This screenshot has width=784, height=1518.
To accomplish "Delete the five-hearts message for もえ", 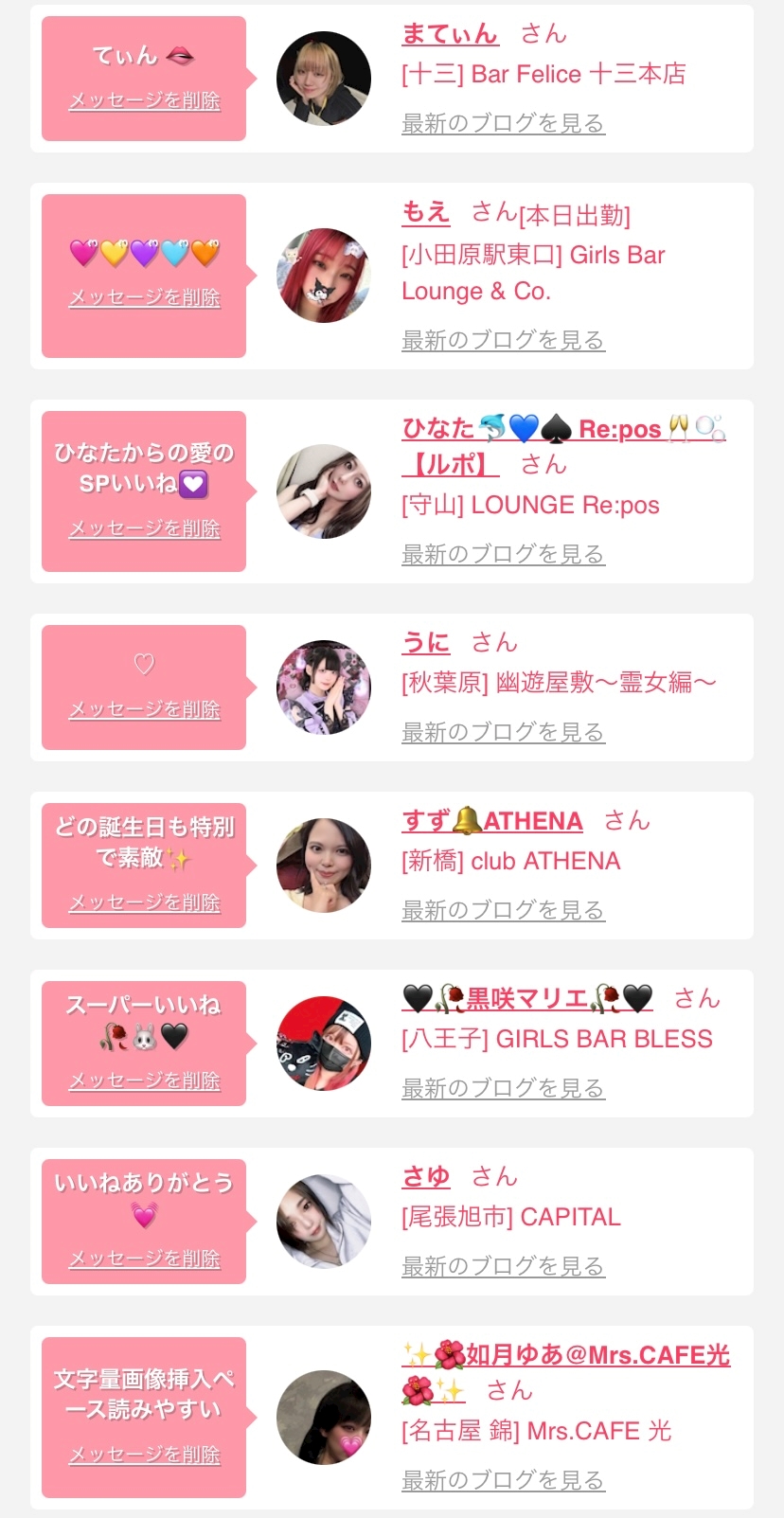I will coord(144,297).
